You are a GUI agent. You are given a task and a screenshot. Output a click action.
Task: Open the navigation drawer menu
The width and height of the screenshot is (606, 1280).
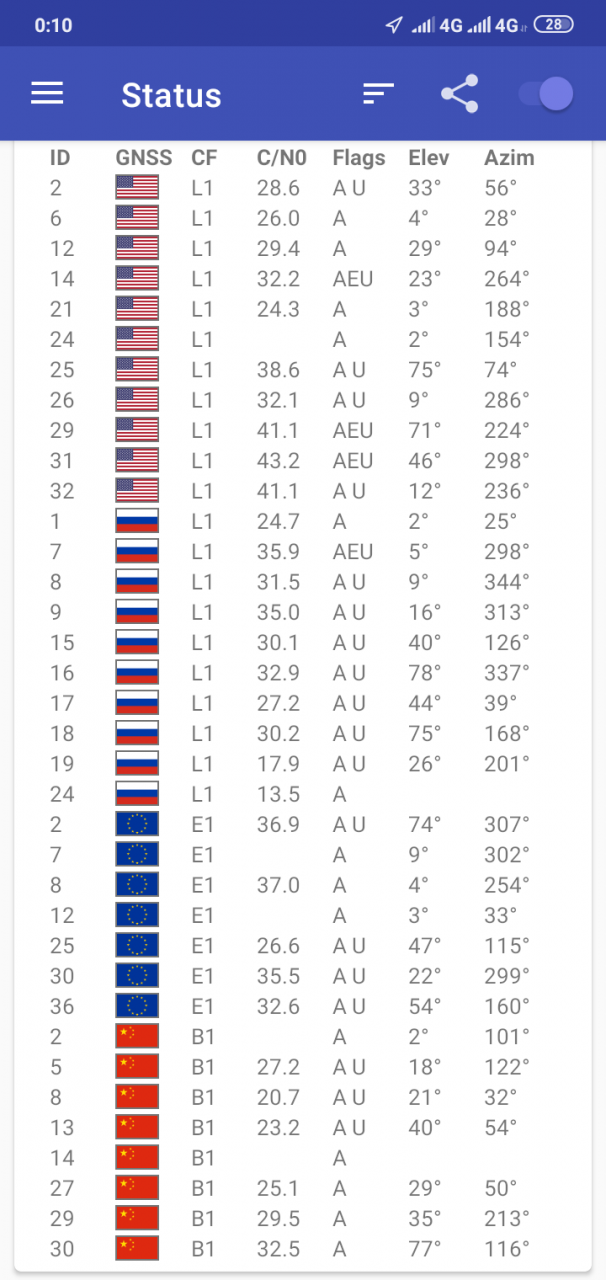tap(47, 94)
